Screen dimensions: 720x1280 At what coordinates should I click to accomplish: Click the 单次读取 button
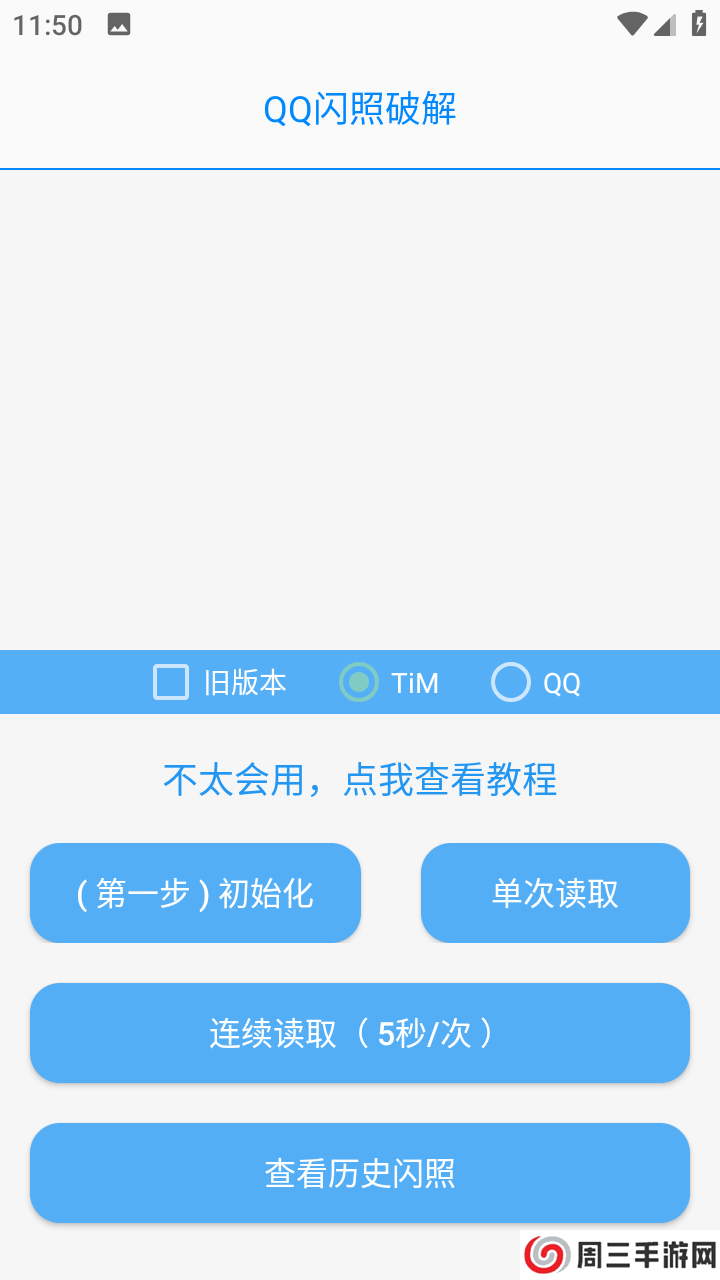555,893
